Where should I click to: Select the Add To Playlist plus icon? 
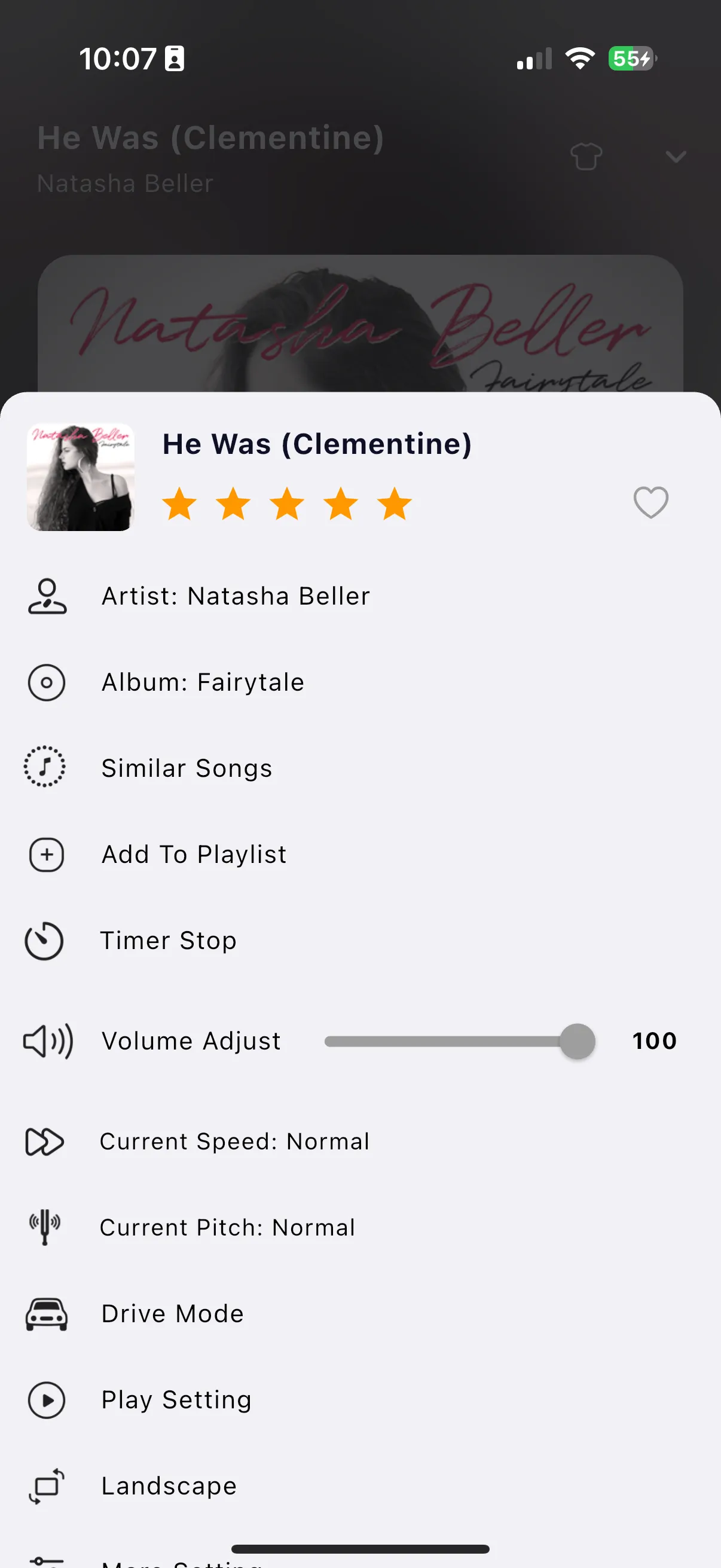[45, 854]
